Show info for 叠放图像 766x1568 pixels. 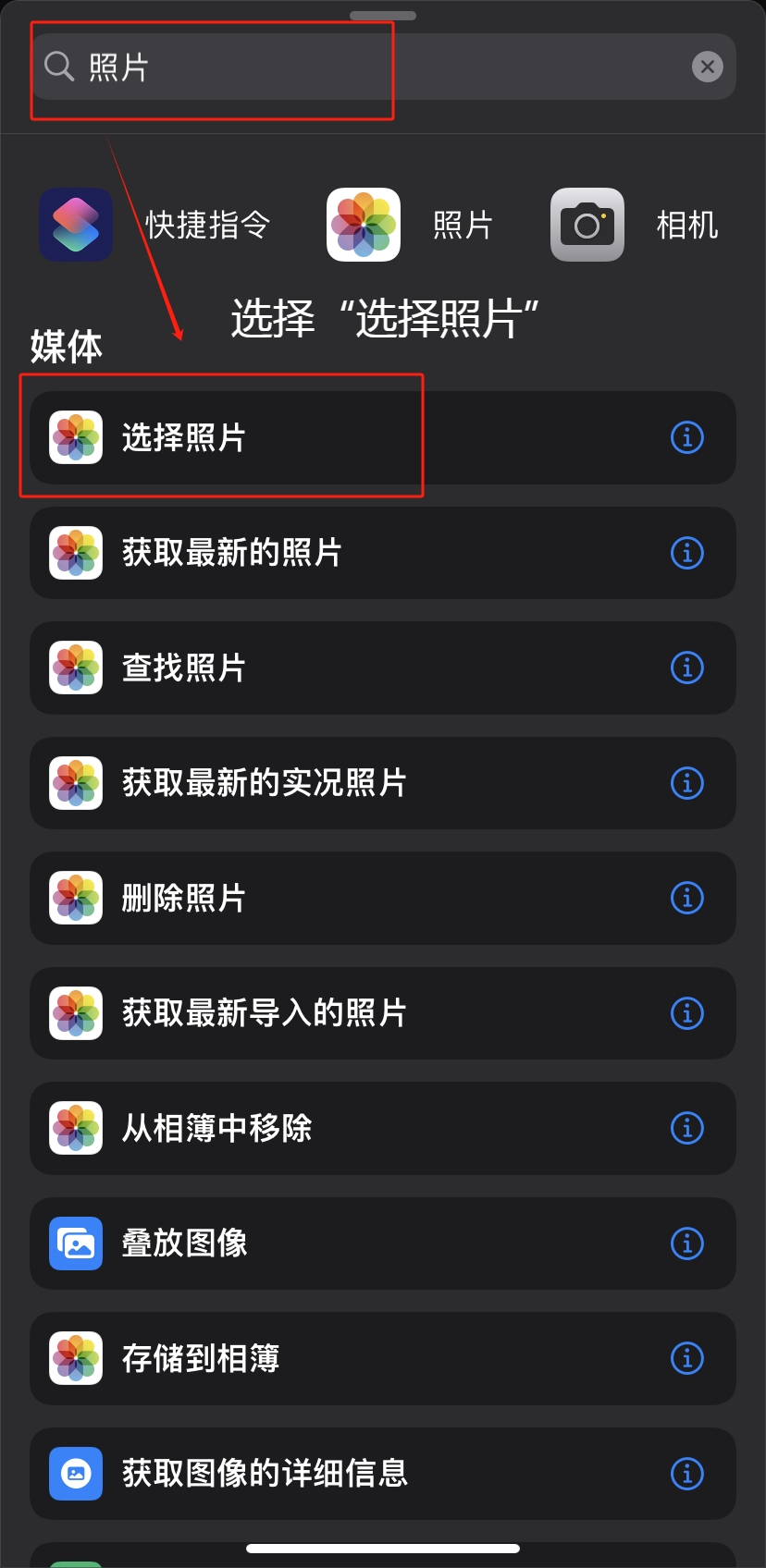coord(686,1243)
